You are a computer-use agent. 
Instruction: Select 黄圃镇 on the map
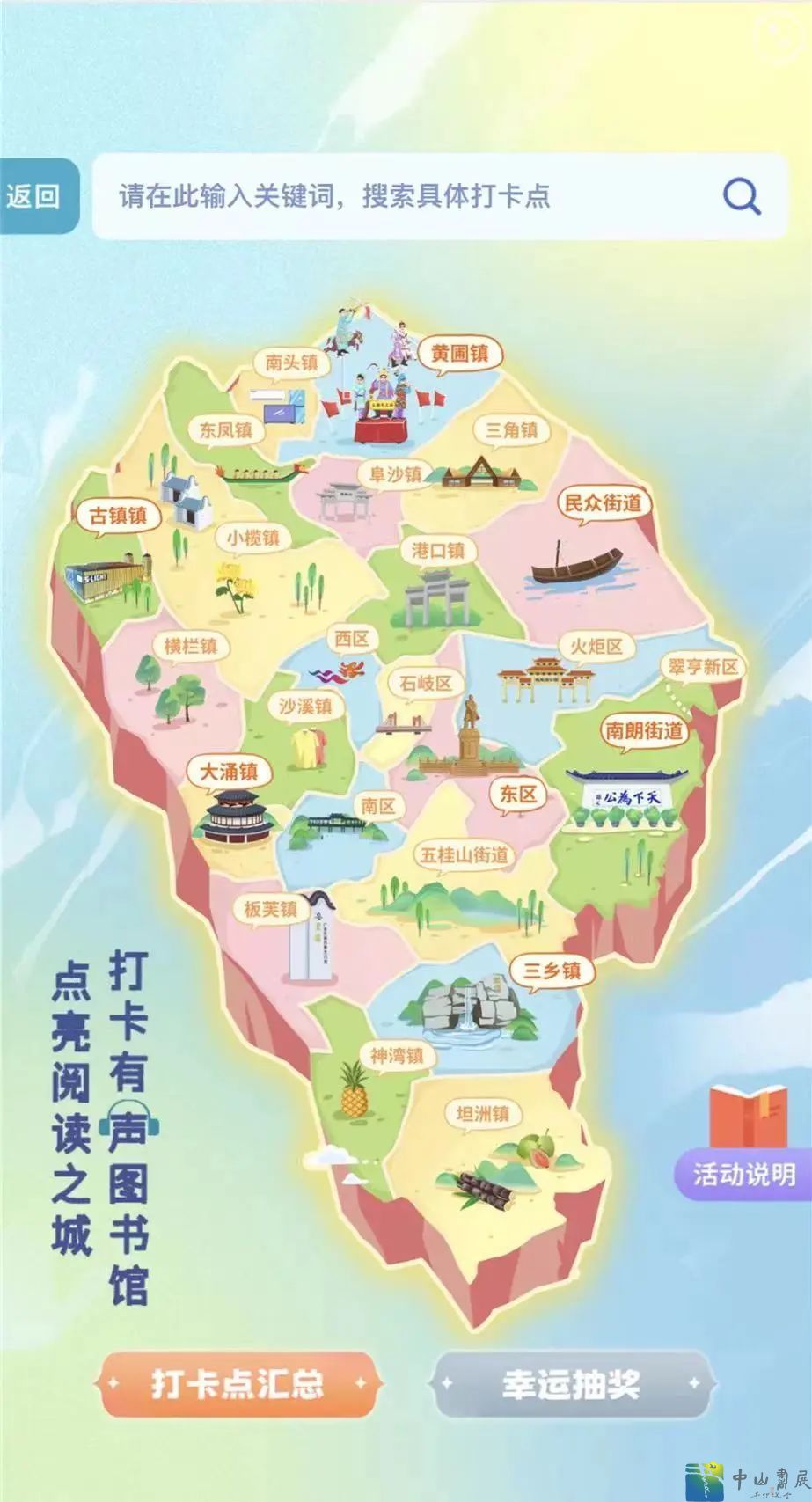click(459, 354)
